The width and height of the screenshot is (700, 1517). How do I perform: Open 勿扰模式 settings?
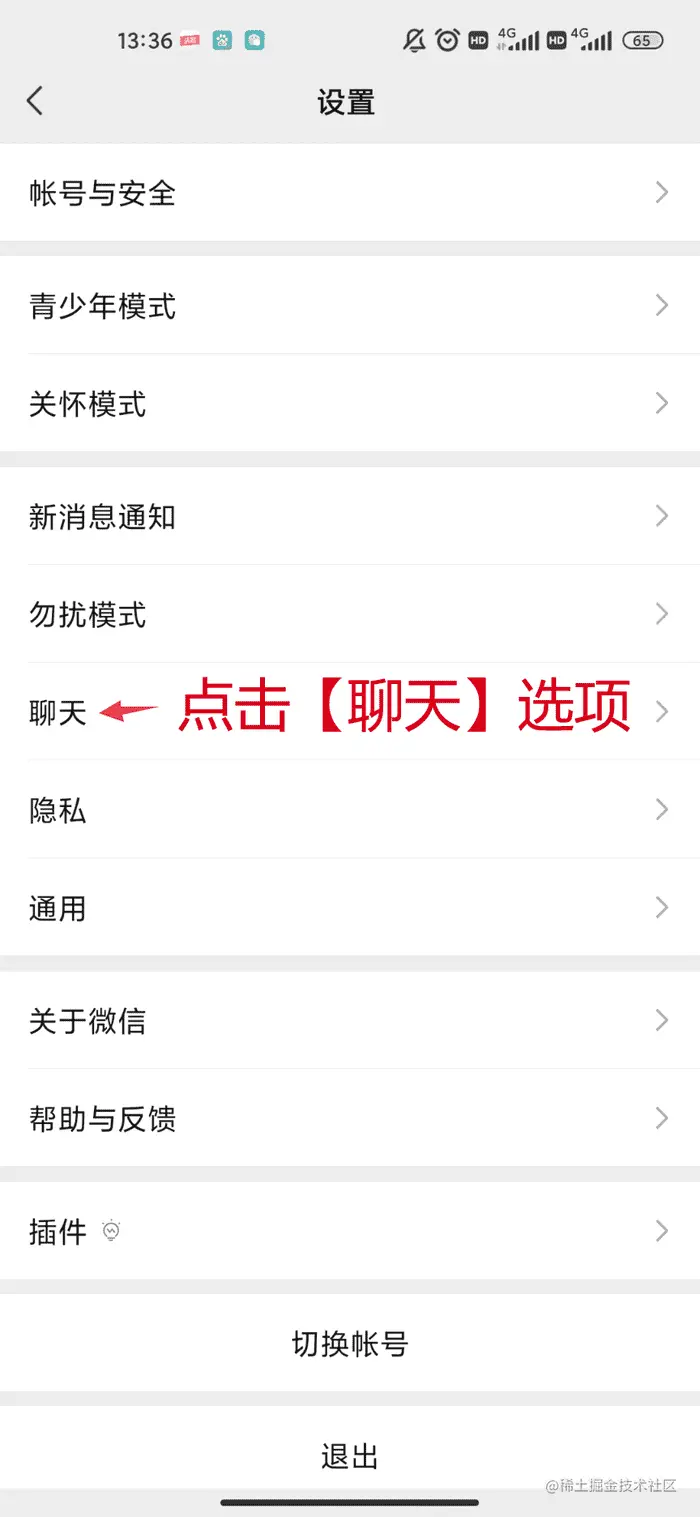point(350,613)
